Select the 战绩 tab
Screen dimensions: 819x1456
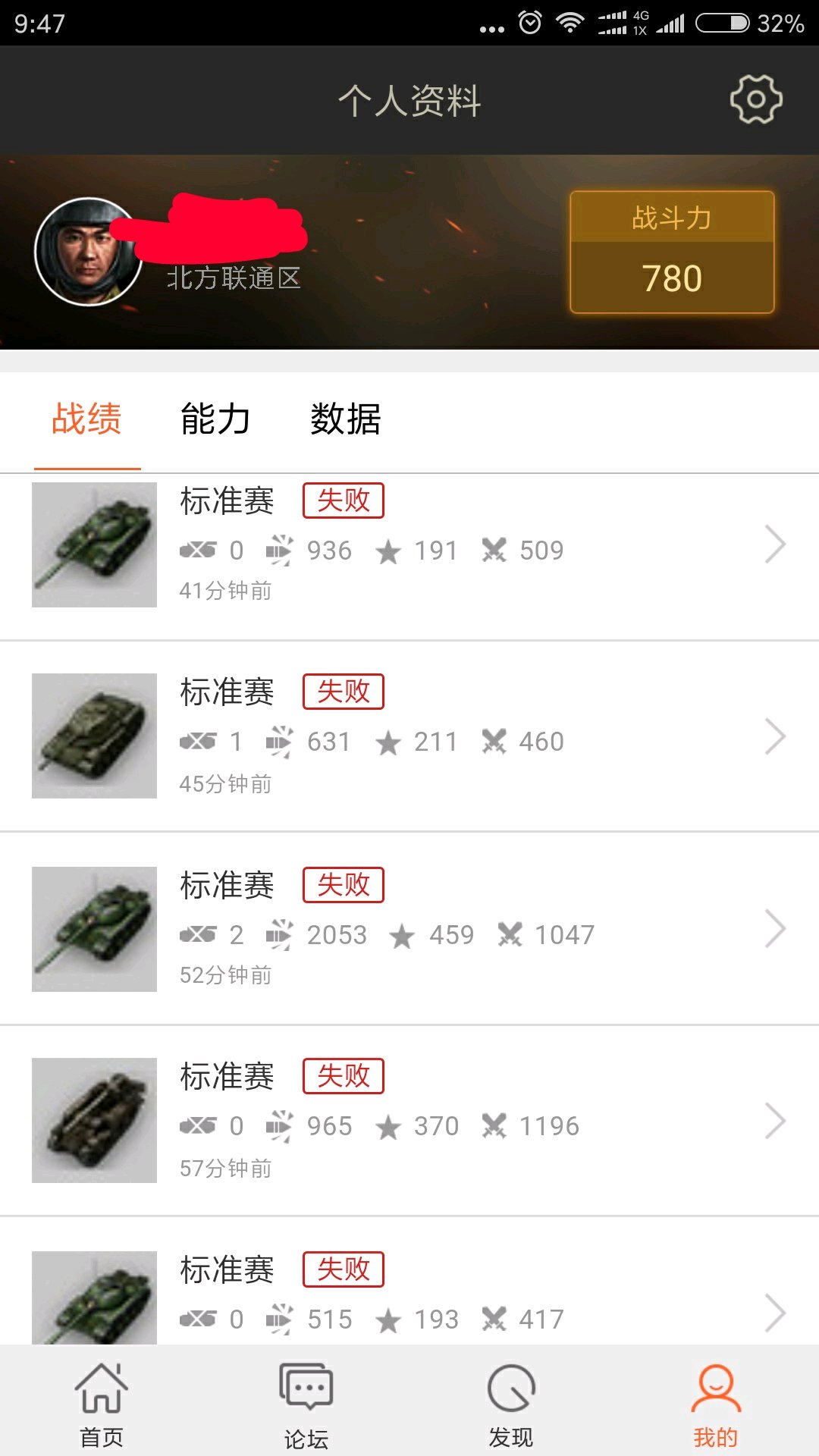pos(86,419)
